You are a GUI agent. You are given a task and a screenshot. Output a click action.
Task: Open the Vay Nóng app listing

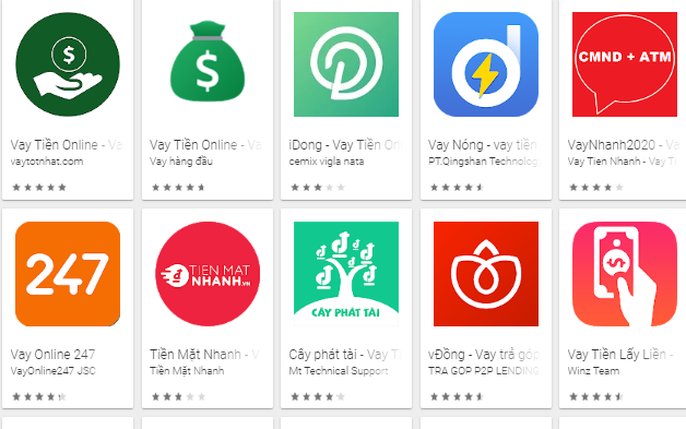485,65
